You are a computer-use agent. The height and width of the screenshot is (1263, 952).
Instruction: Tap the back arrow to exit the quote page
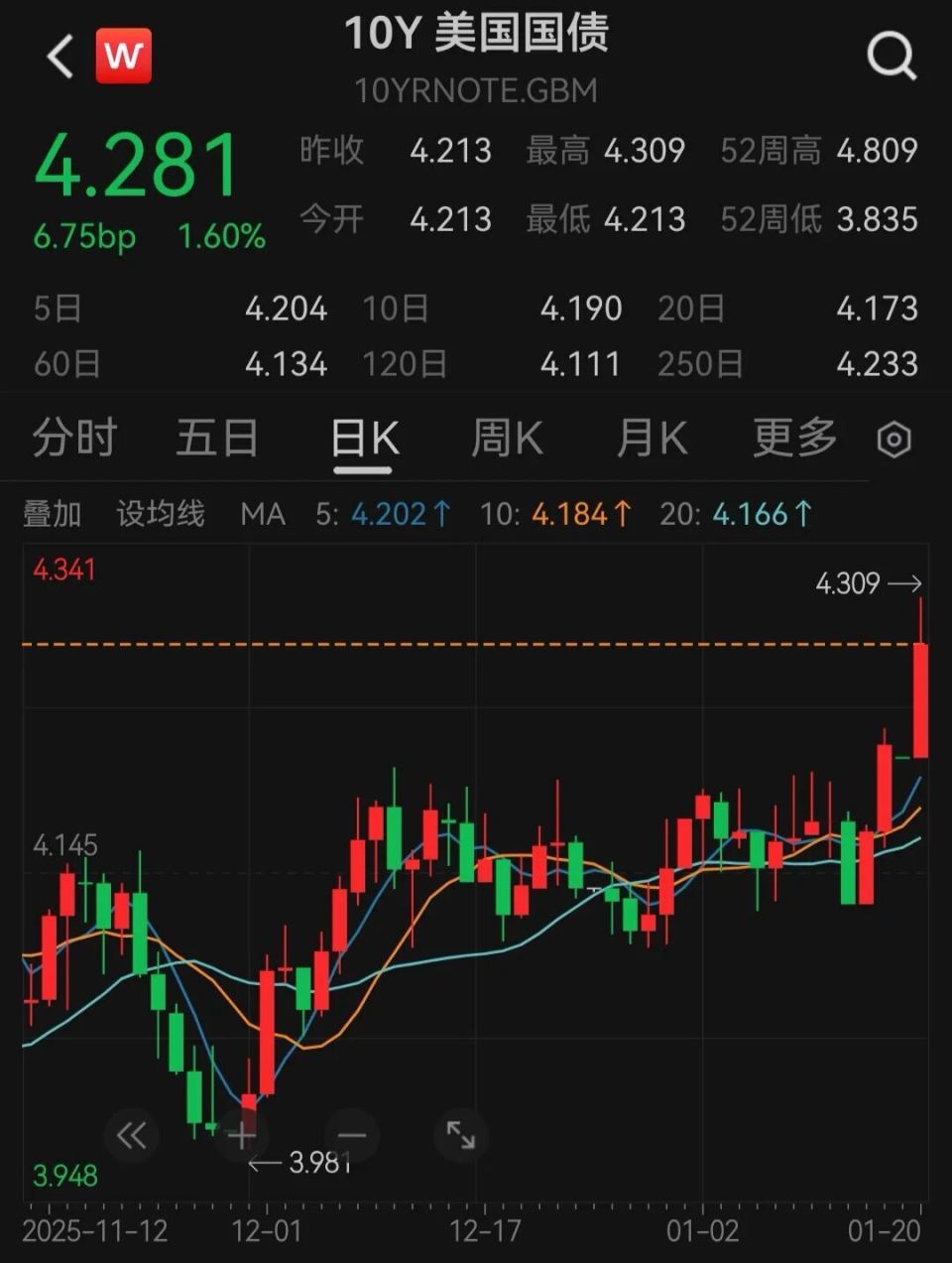tap(59, 57)
